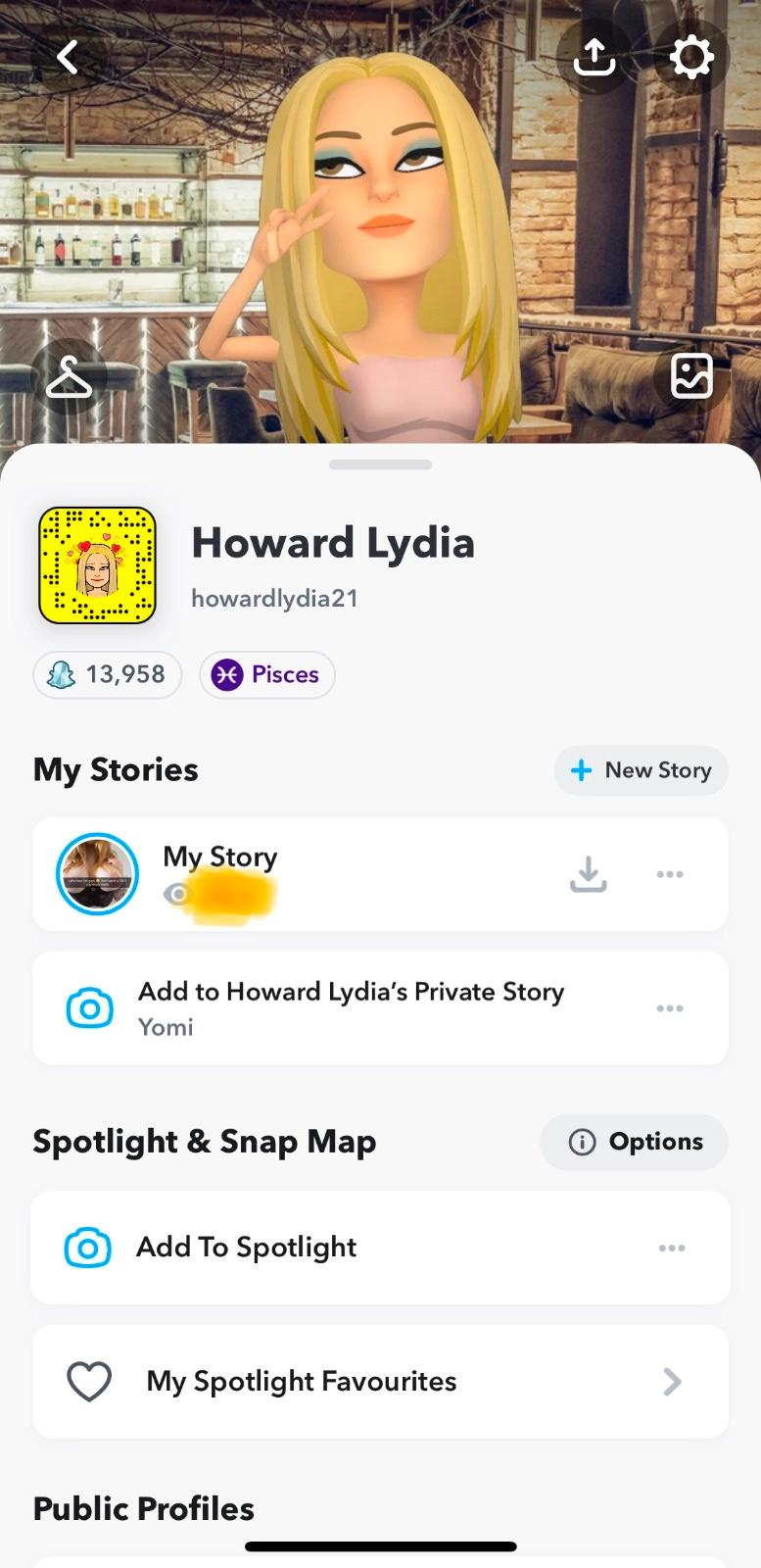This screenshot has height=1568, width=761.
Task: Open more options for the Private Story
Action: point(670,1008)
